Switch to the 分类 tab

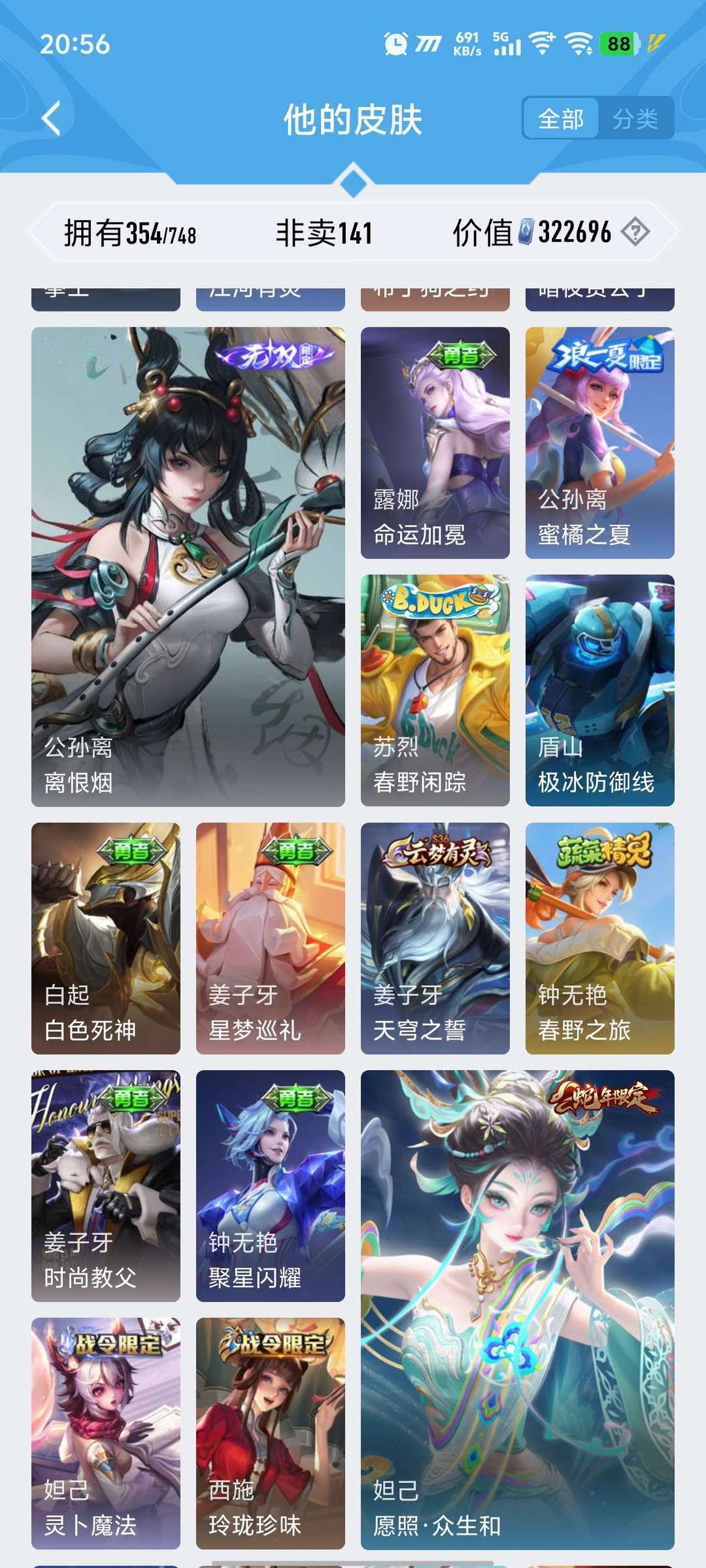pyautogui.click(x=635, y=119)
